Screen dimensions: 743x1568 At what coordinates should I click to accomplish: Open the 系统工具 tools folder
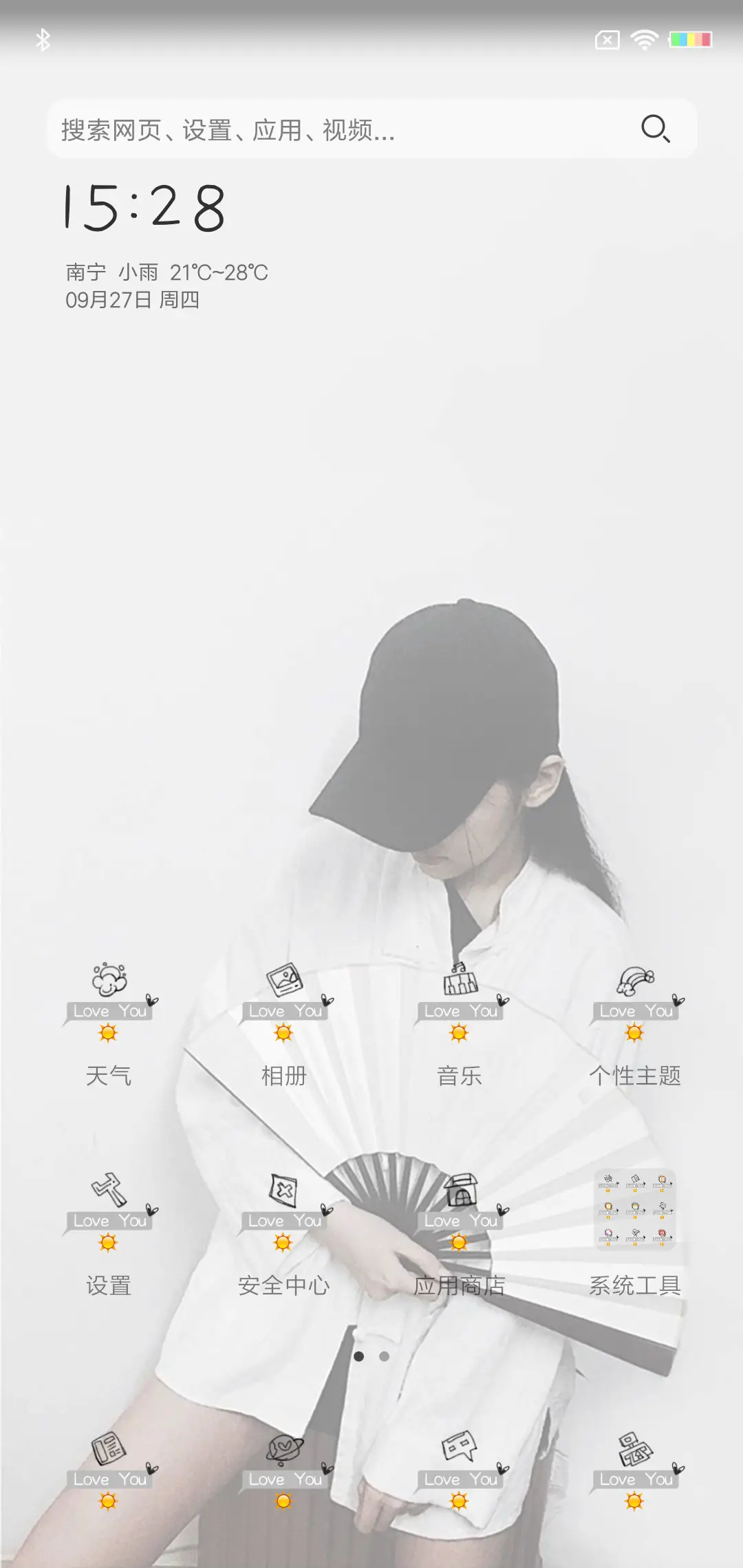634,1210
